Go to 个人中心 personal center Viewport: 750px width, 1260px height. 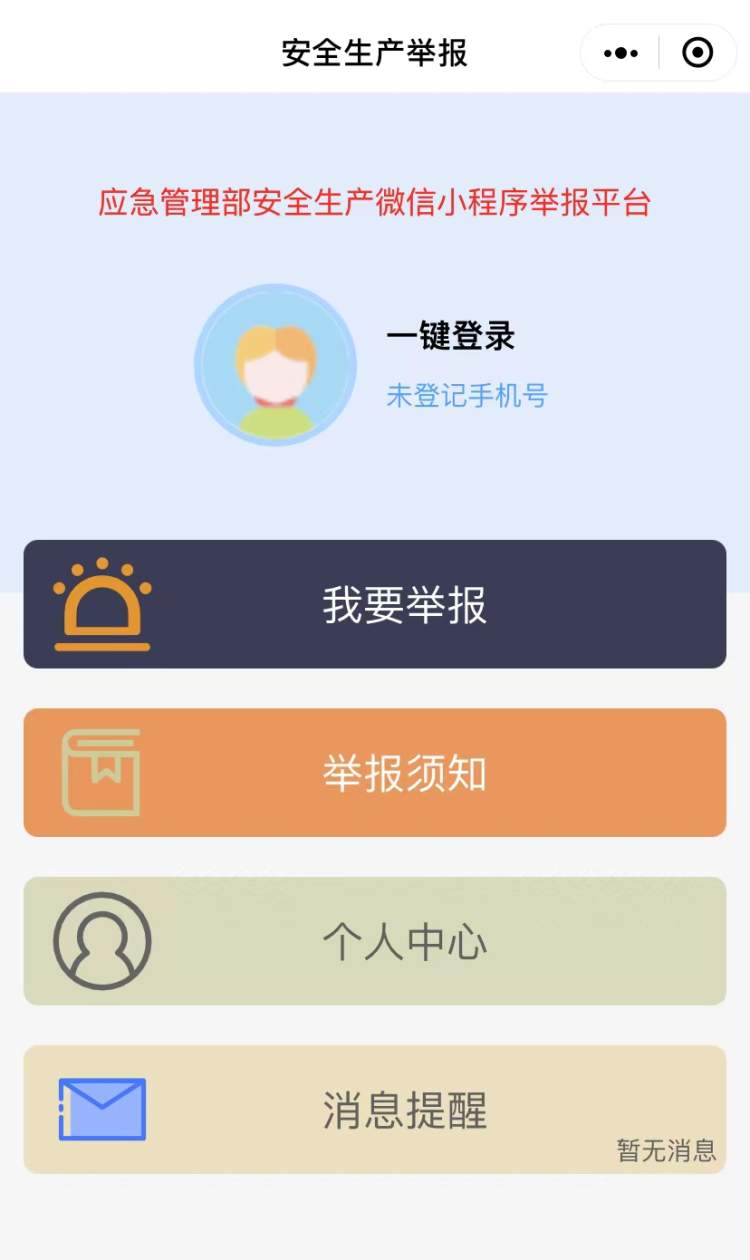(x=375, y=941)
